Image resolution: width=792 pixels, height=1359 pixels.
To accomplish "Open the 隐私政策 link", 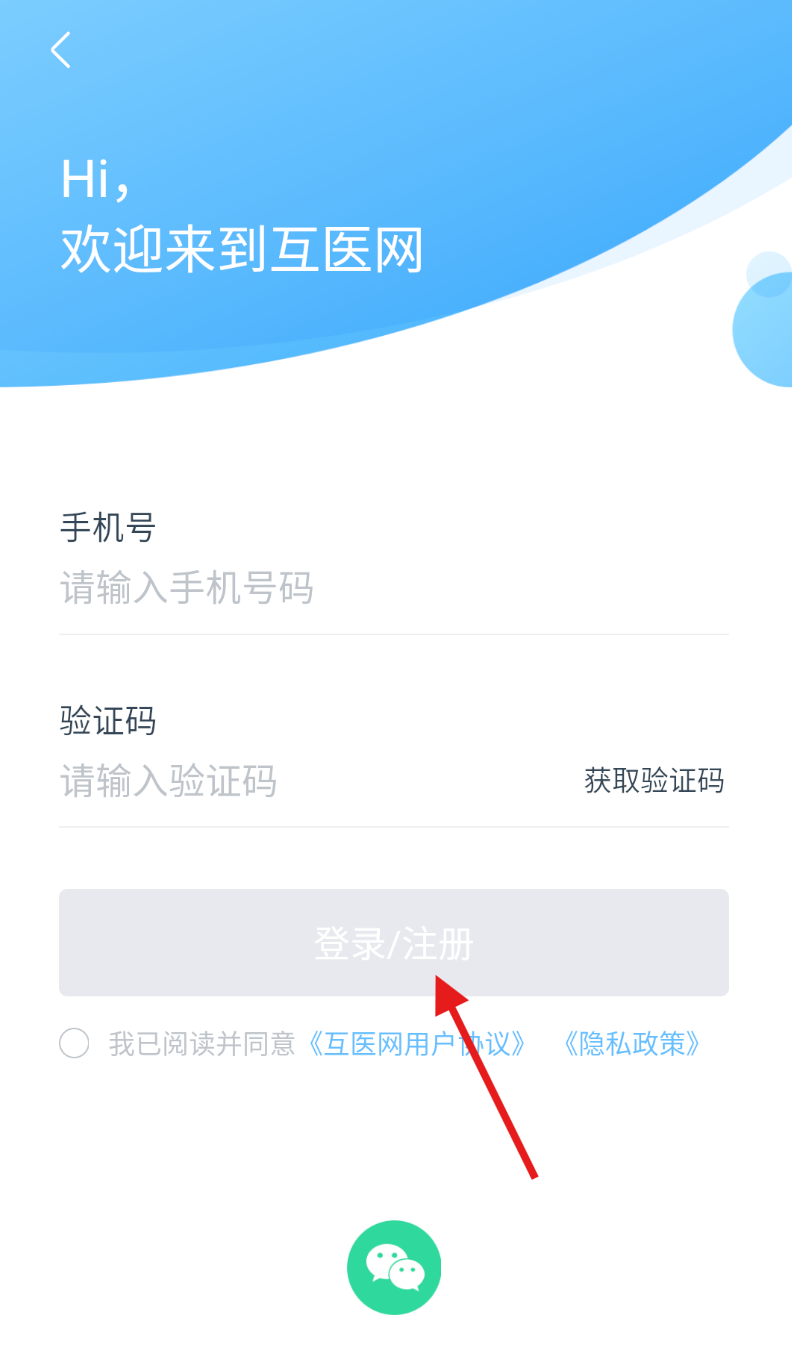I will pyautogui.click(x=631, y=1044).
